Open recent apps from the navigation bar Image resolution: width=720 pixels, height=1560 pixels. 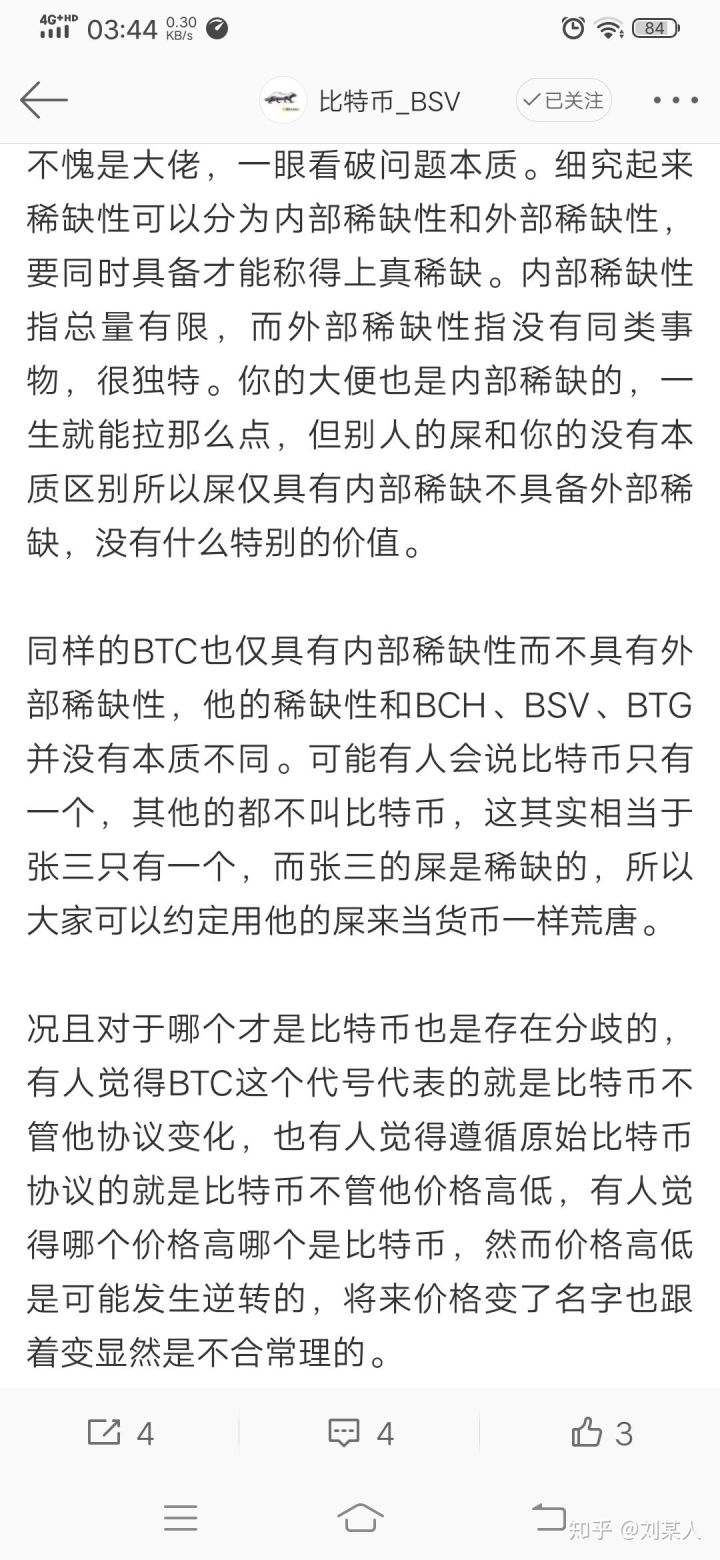(180, 1517)
